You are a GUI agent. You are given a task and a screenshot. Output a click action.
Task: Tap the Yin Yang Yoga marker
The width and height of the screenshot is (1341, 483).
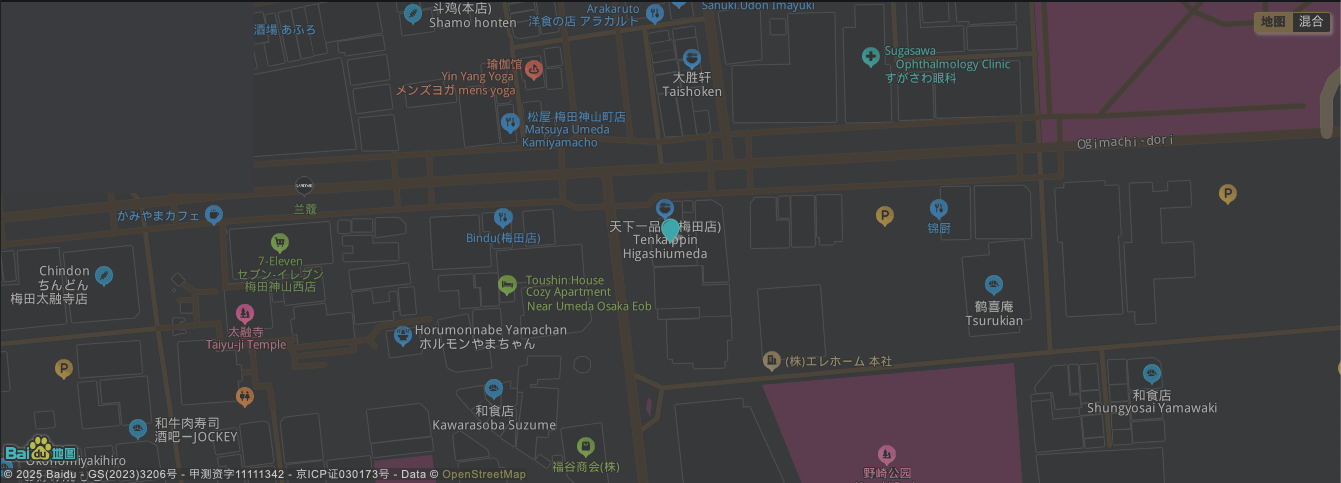(x=533, y=69)
